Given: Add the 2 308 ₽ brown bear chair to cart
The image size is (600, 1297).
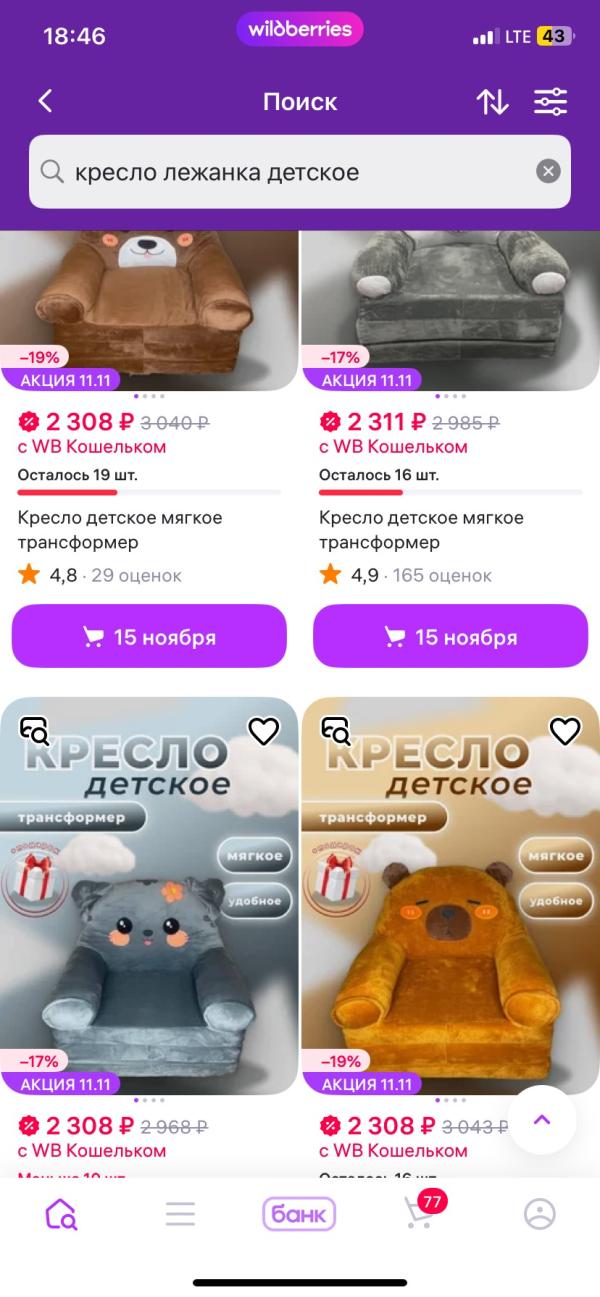Looking at the screenshot, I should tap(149, 637).
